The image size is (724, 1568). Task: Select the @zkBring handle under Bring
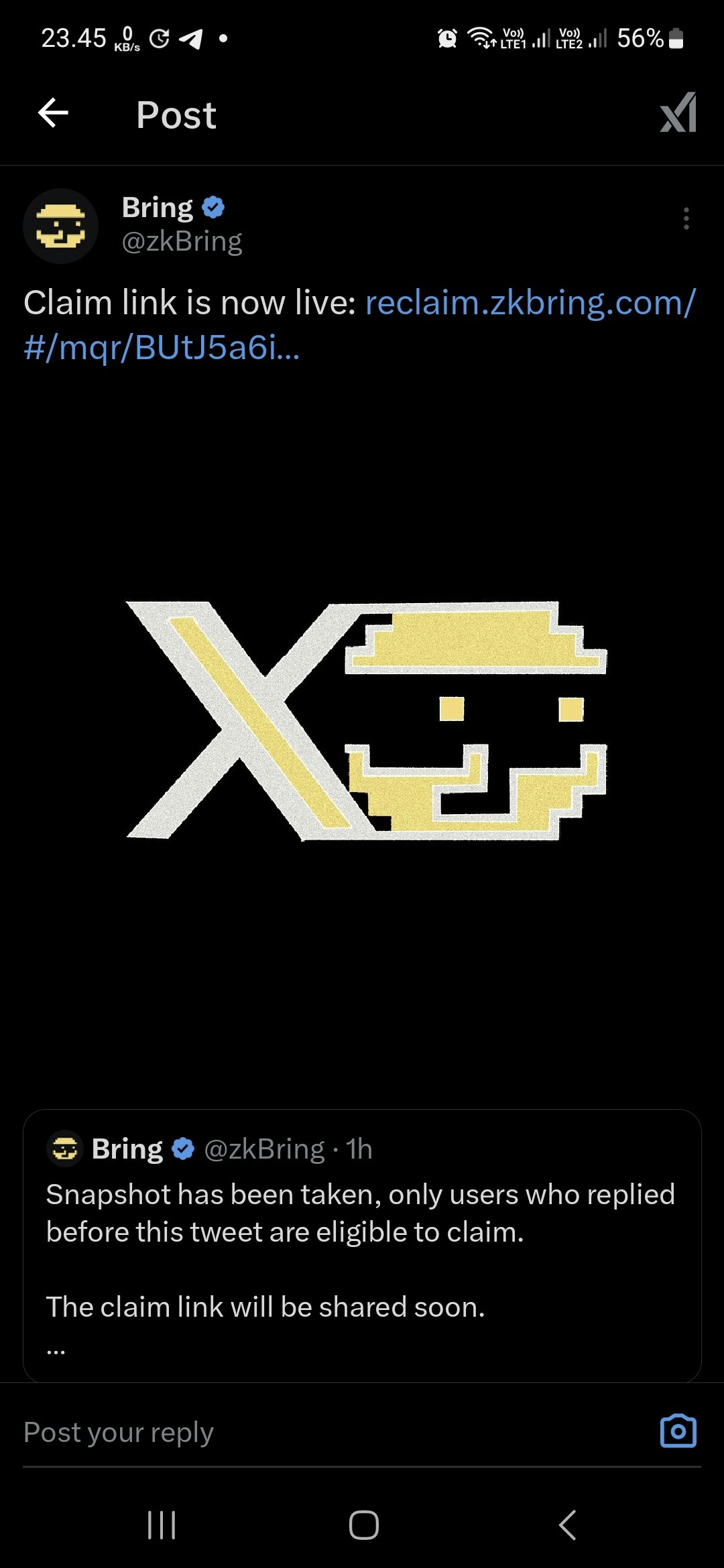(x=181, y=241)
